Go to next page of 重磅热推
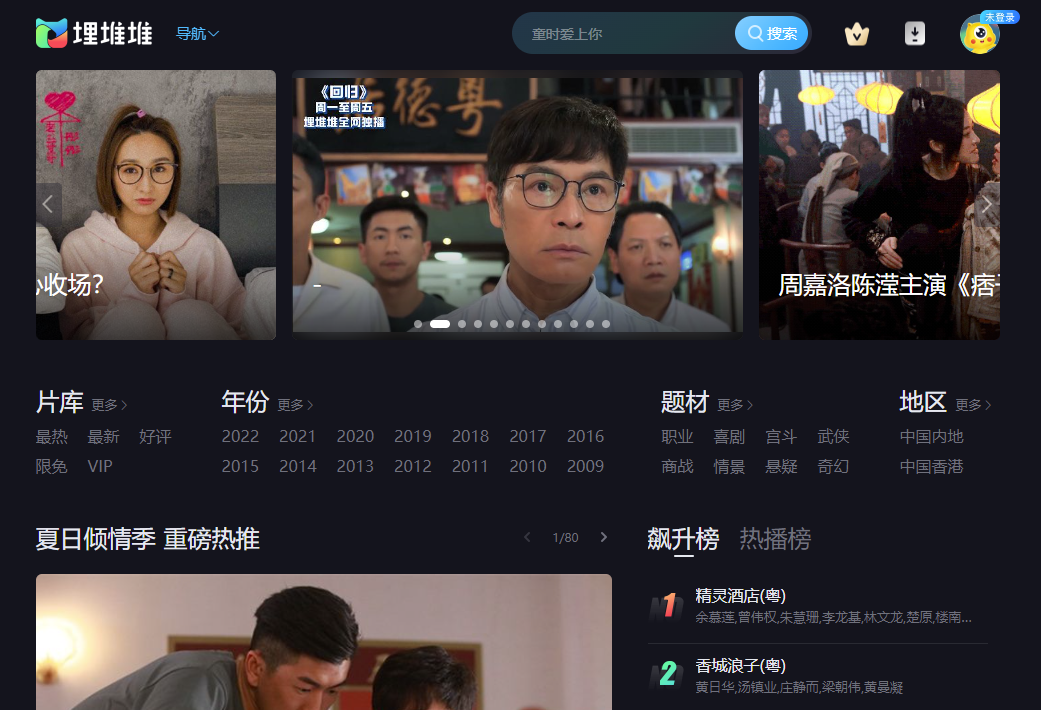The height and width of the screenshot is (710, 1041). click(603, 538)
